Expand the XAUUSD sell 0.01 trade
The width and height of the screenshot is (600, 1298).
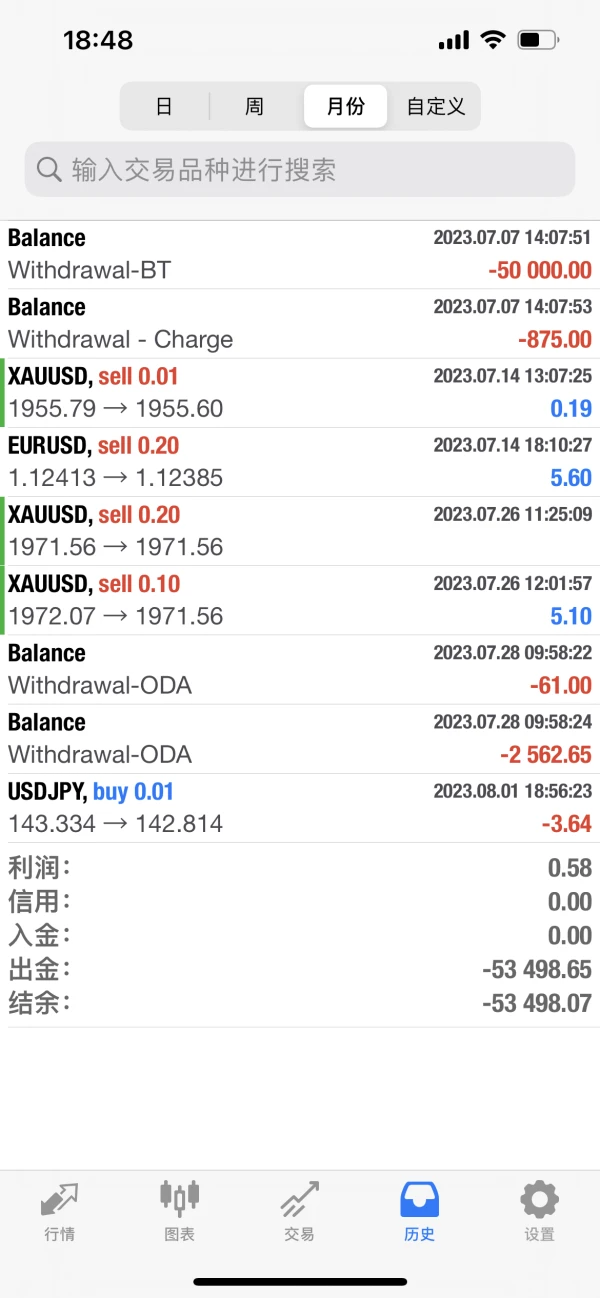tap(300, 393)
